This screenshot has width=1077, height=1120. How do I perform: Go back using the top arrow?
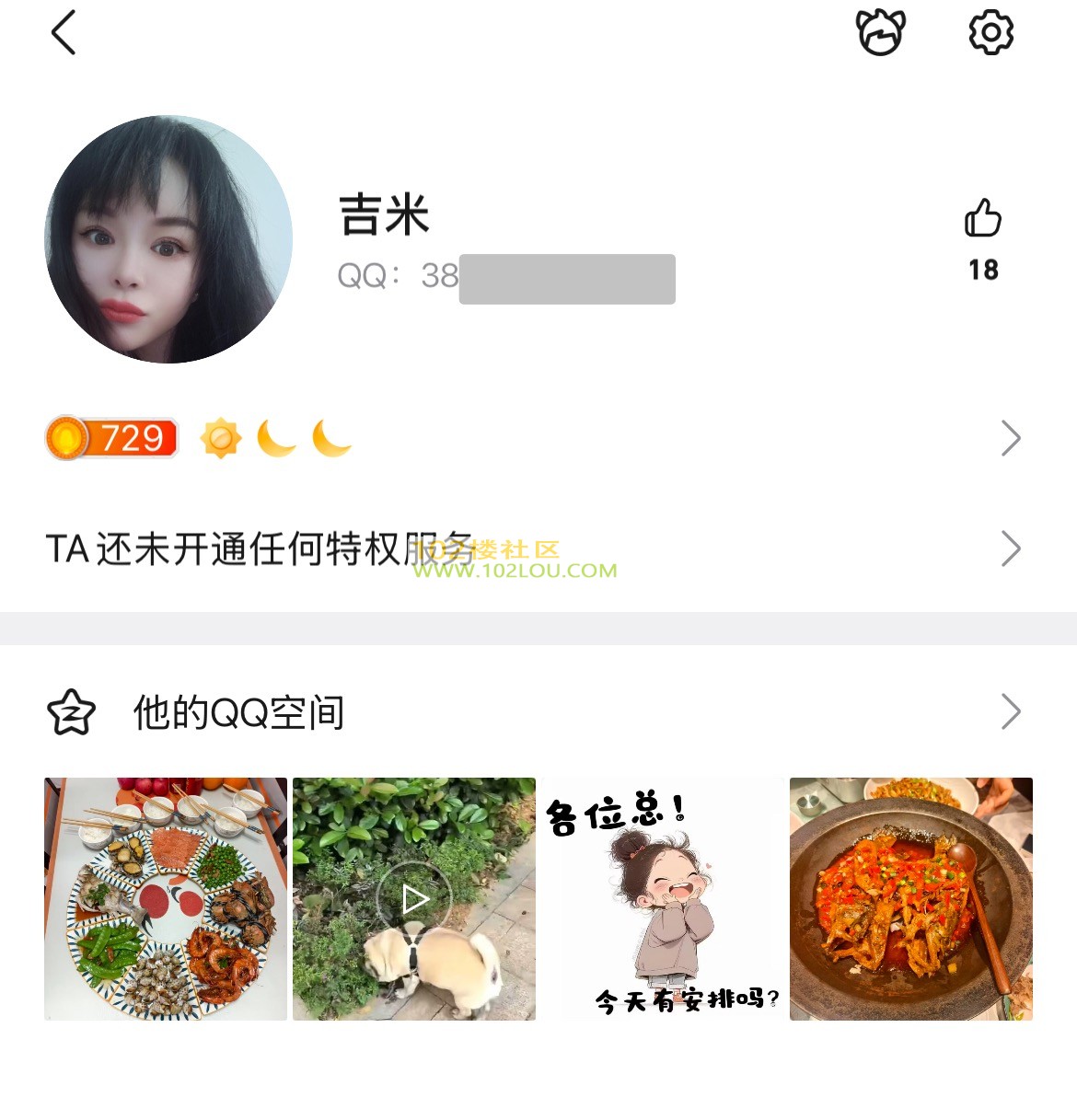pyautogui.click(x=63, y=33)
